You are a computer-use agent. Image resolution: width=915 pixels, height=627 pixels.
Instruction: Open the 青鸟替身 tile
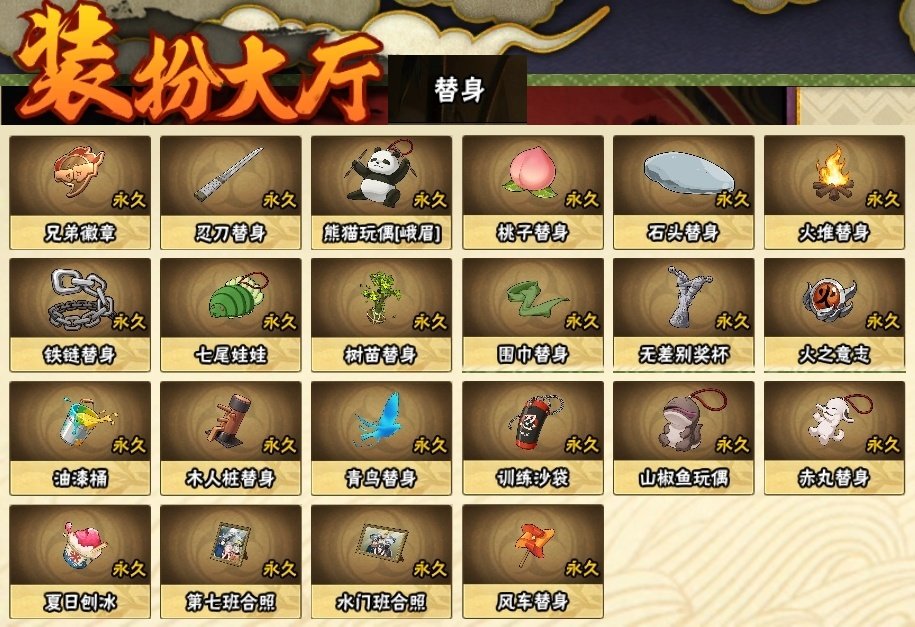coord(382,437)
